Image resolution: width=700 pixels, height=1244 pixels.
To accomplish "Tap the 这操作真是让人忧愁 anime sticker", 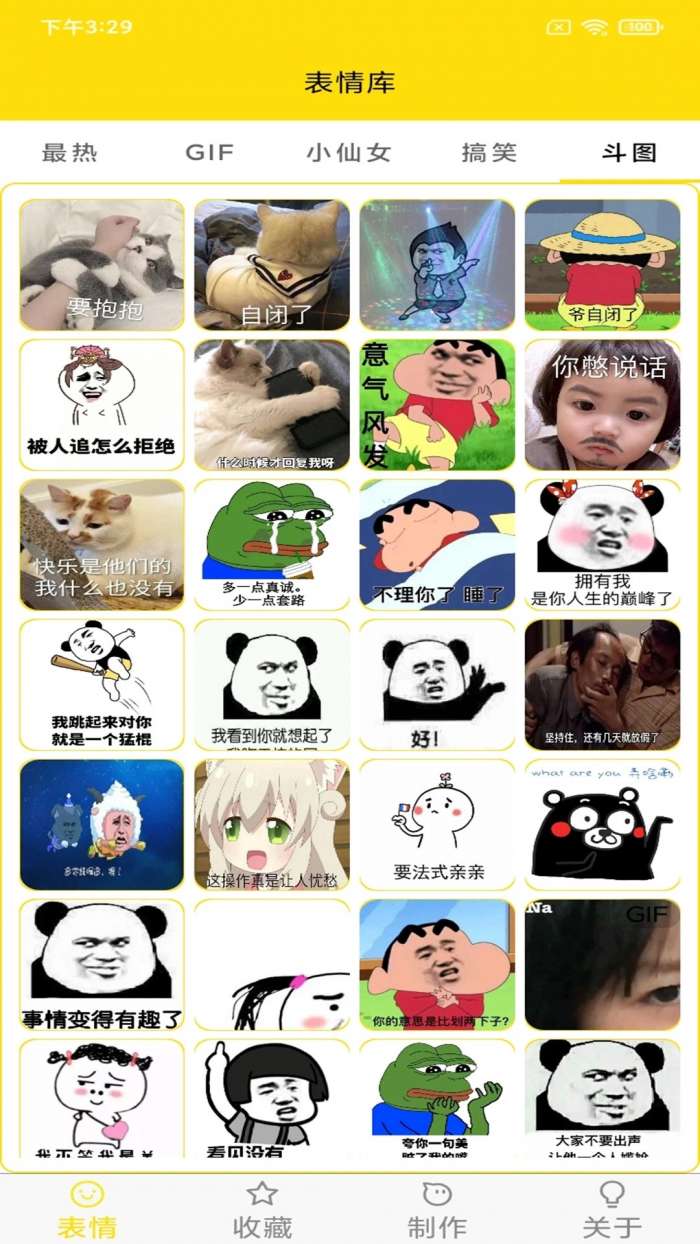I will pyautogui.click(x=272, y=825).
